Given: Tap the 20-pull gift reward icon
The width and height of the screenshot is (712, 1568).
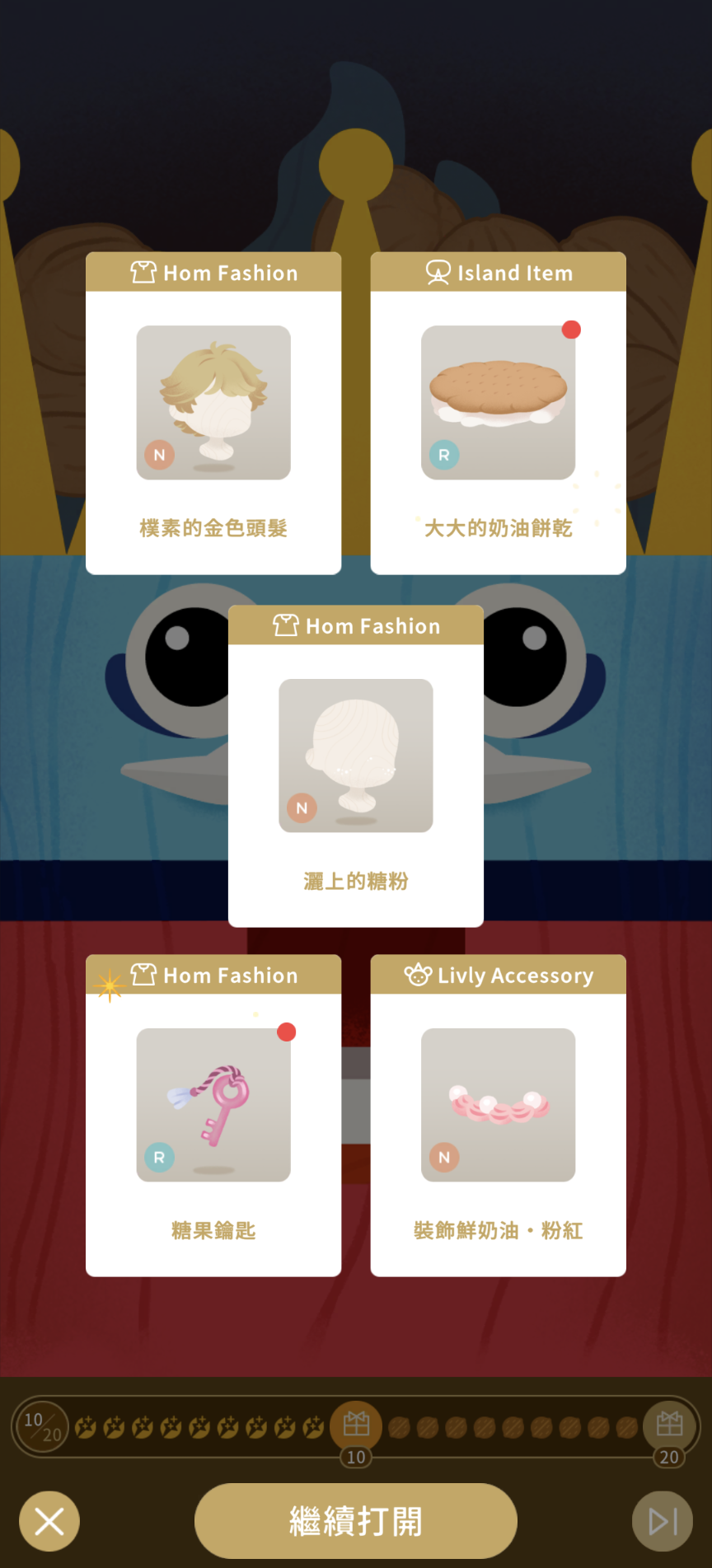Looking at the screenshot, I should 668,1424.
